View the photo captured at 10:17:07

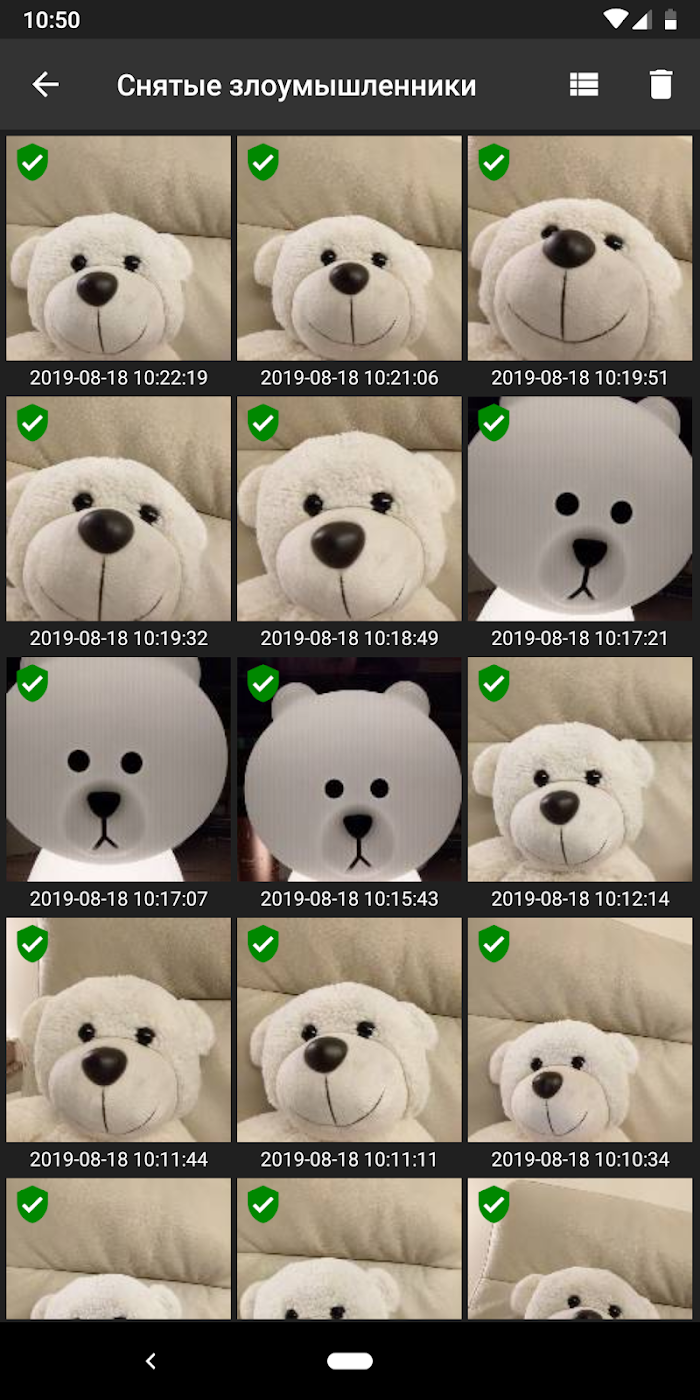click(x=119, y=770)
